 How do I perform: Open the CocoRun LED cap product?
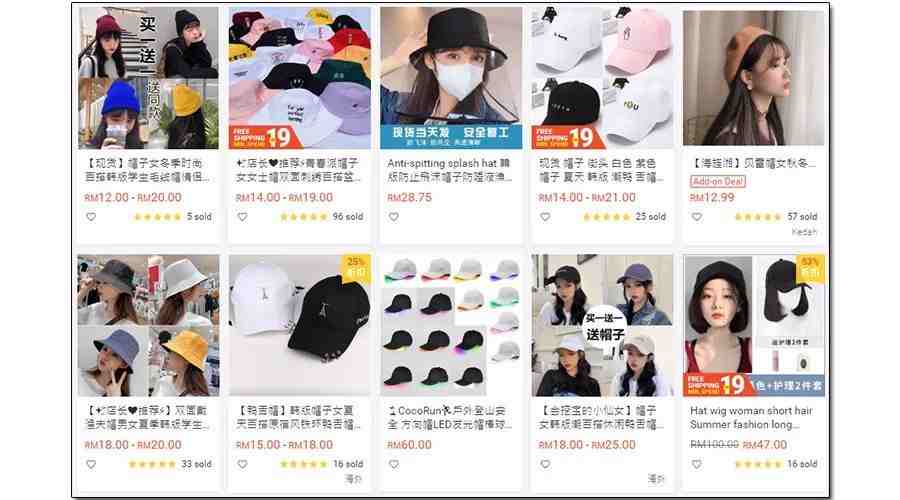tap(450, 325)
